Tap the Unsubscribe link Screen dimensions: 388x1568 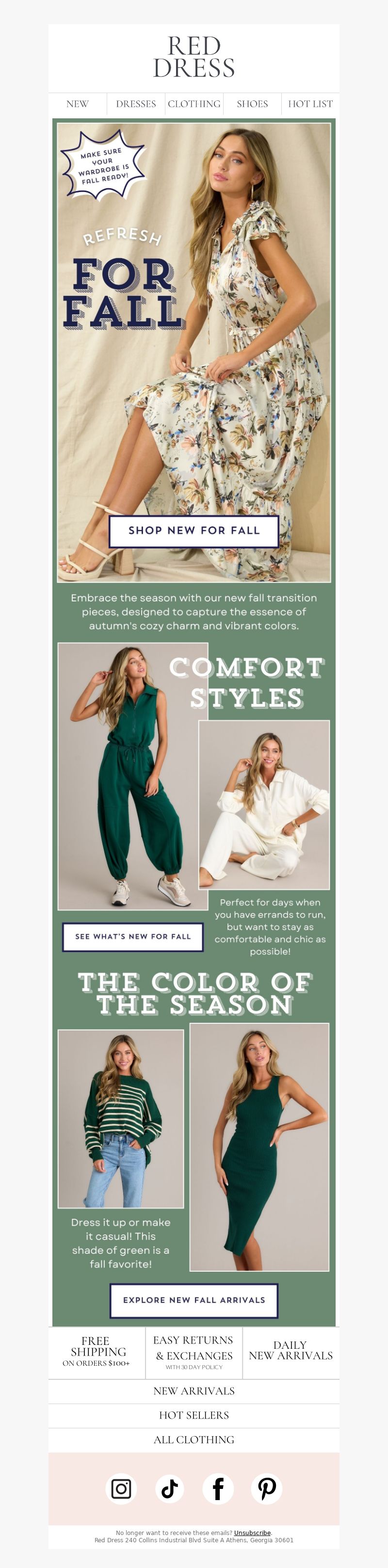click(x=252, y=1533)
